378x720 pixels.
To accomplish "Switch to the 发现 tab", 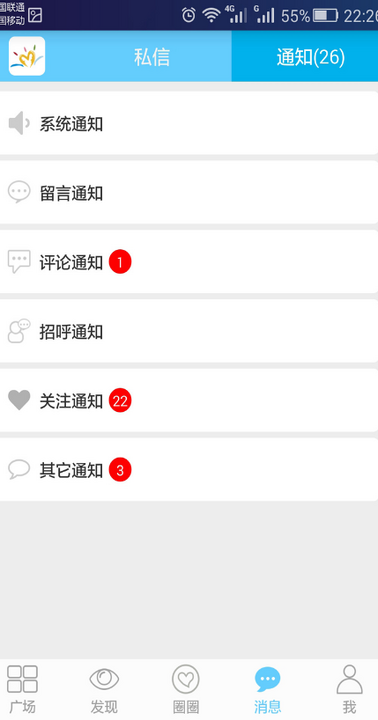I will tap(104, 689).
